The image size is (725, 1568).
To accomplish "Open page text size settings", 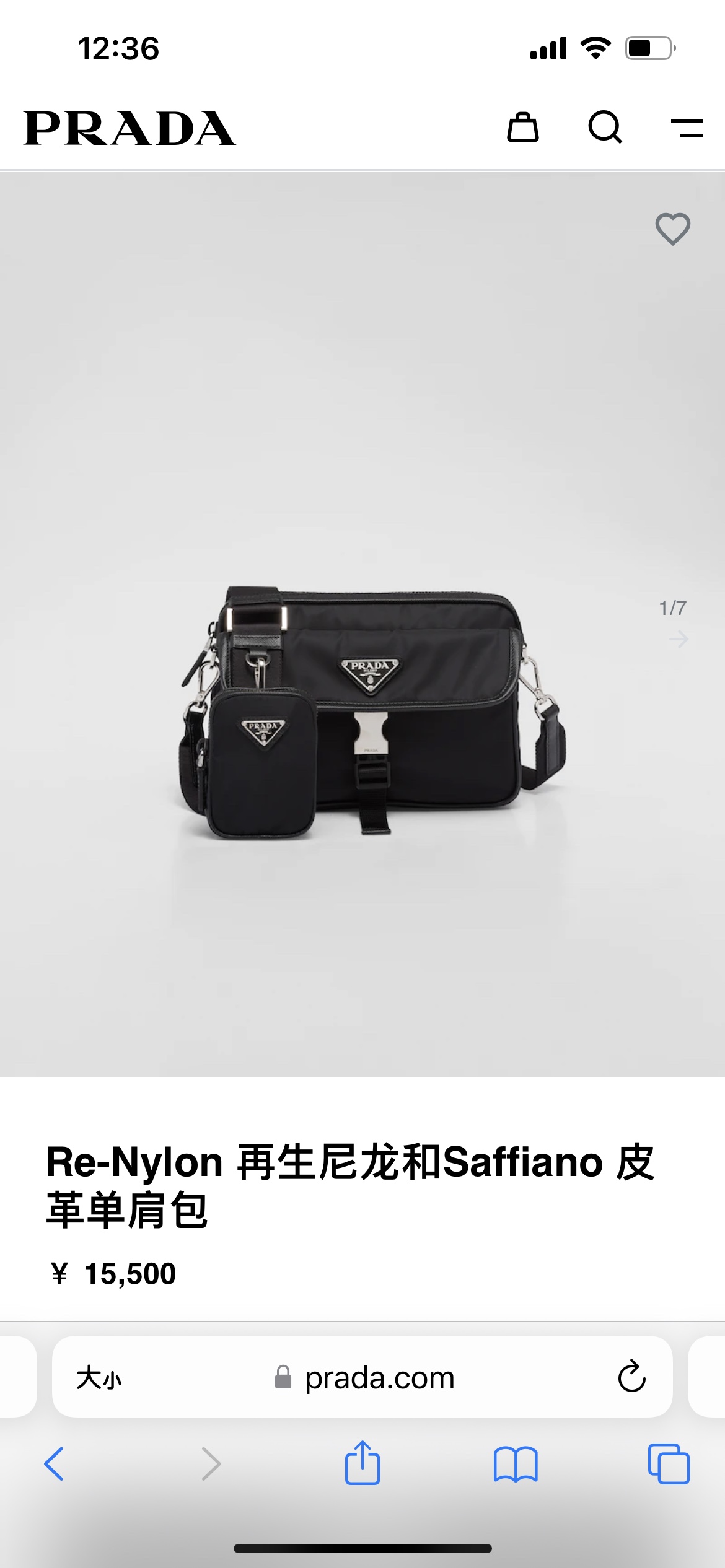I will click(x=99, y=1378).
